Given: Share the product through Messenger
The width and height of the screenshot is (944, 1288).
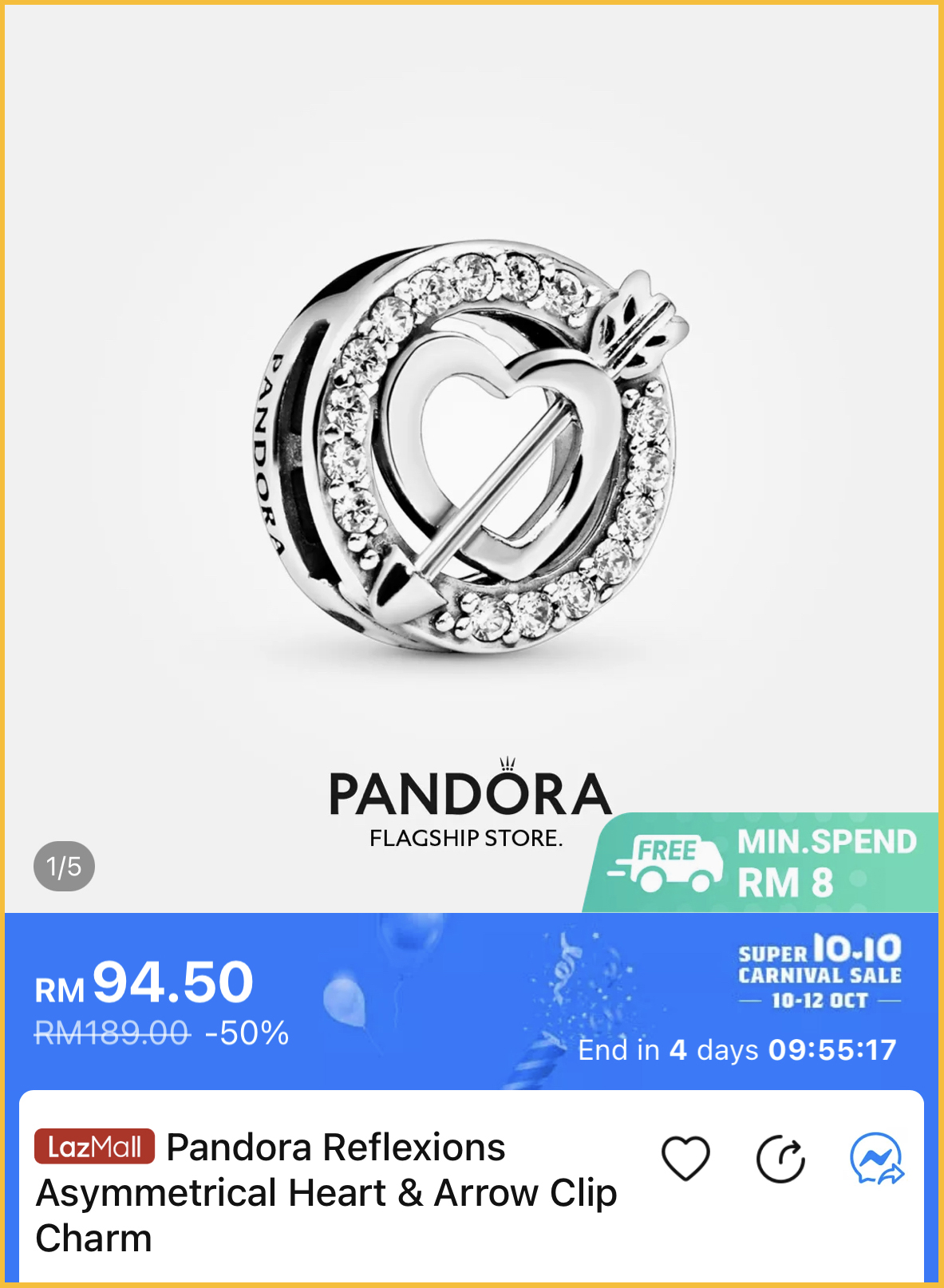Looking at the screenshot, I should pos(876,1159).
